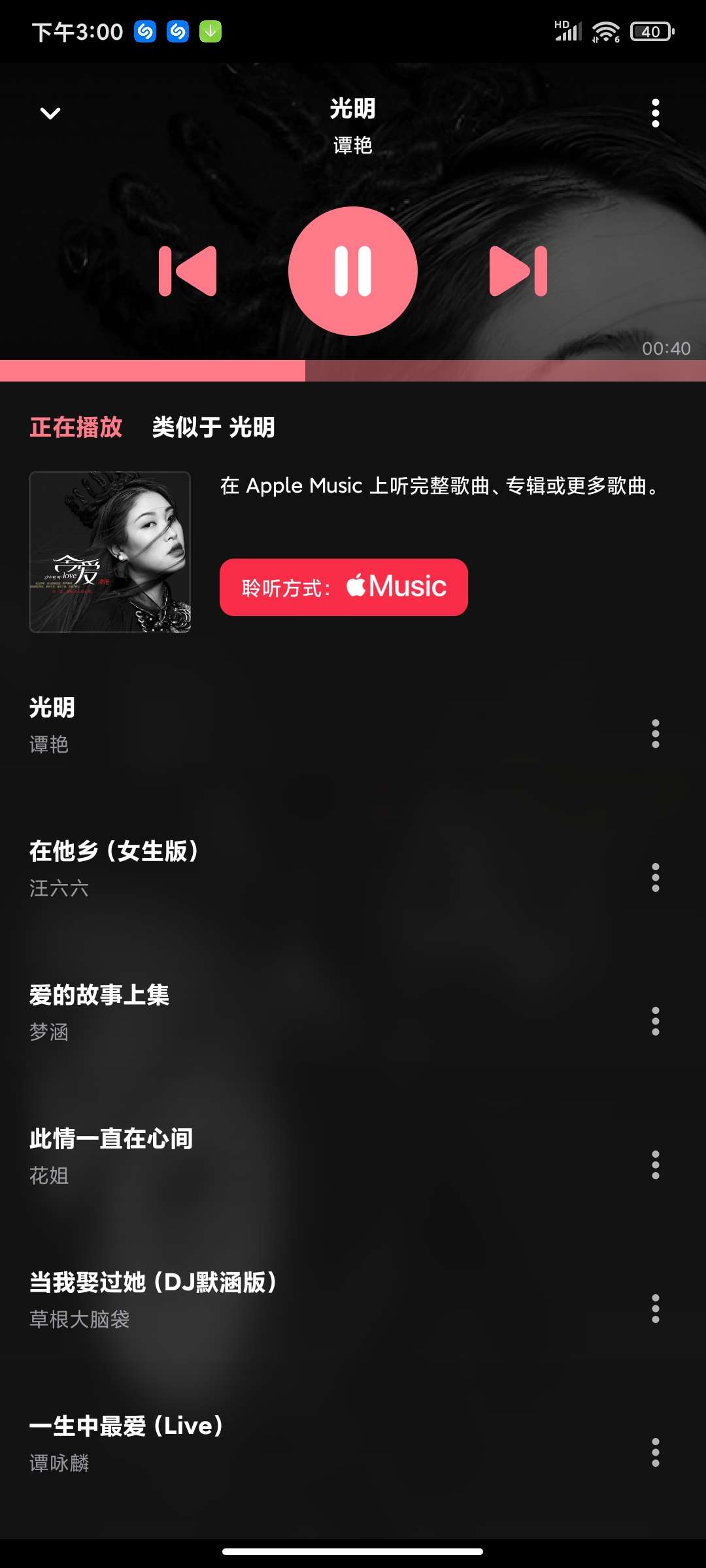Open more options for 爱的故事上集

click(x=655, y=1021)
